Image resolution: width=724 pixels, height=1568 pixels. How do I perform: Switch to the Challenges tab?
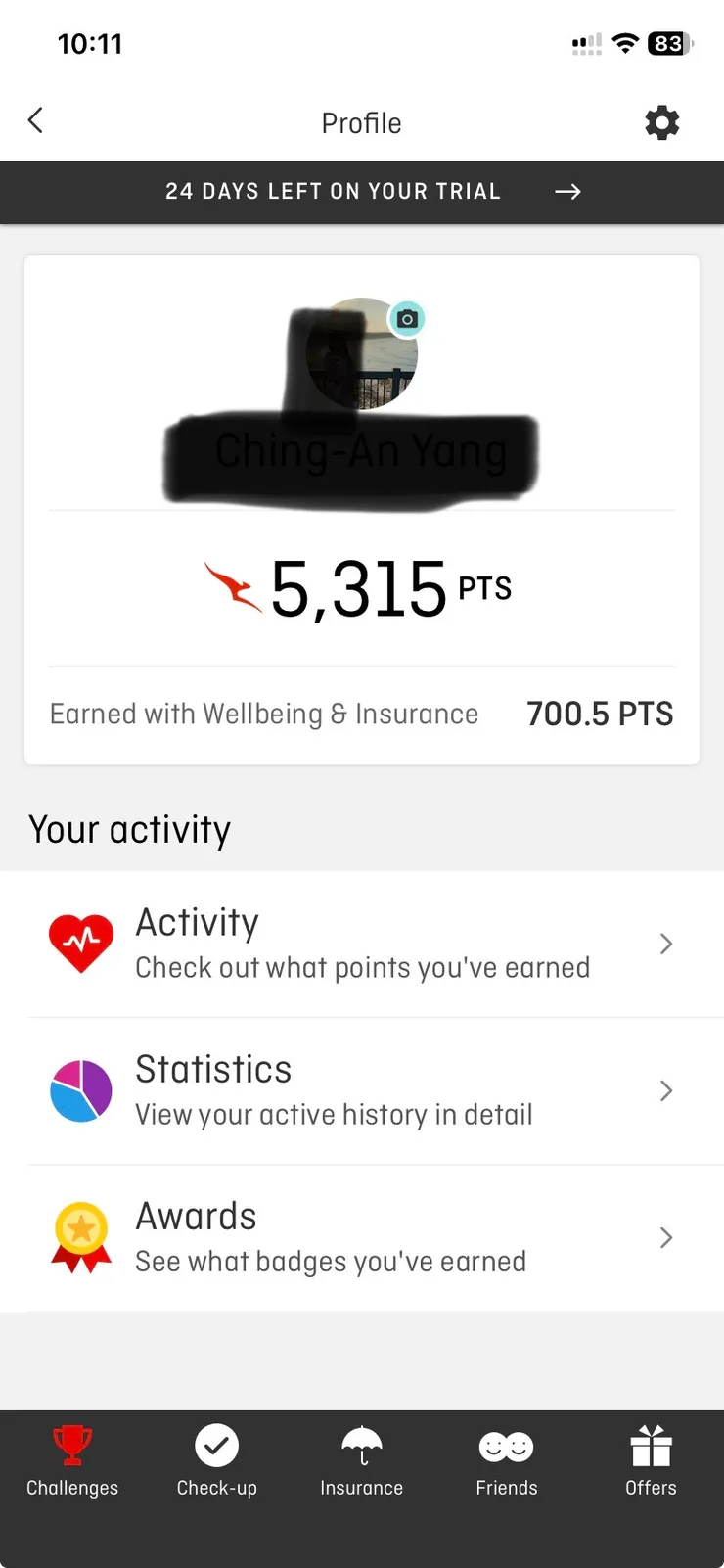point(72,1460)
